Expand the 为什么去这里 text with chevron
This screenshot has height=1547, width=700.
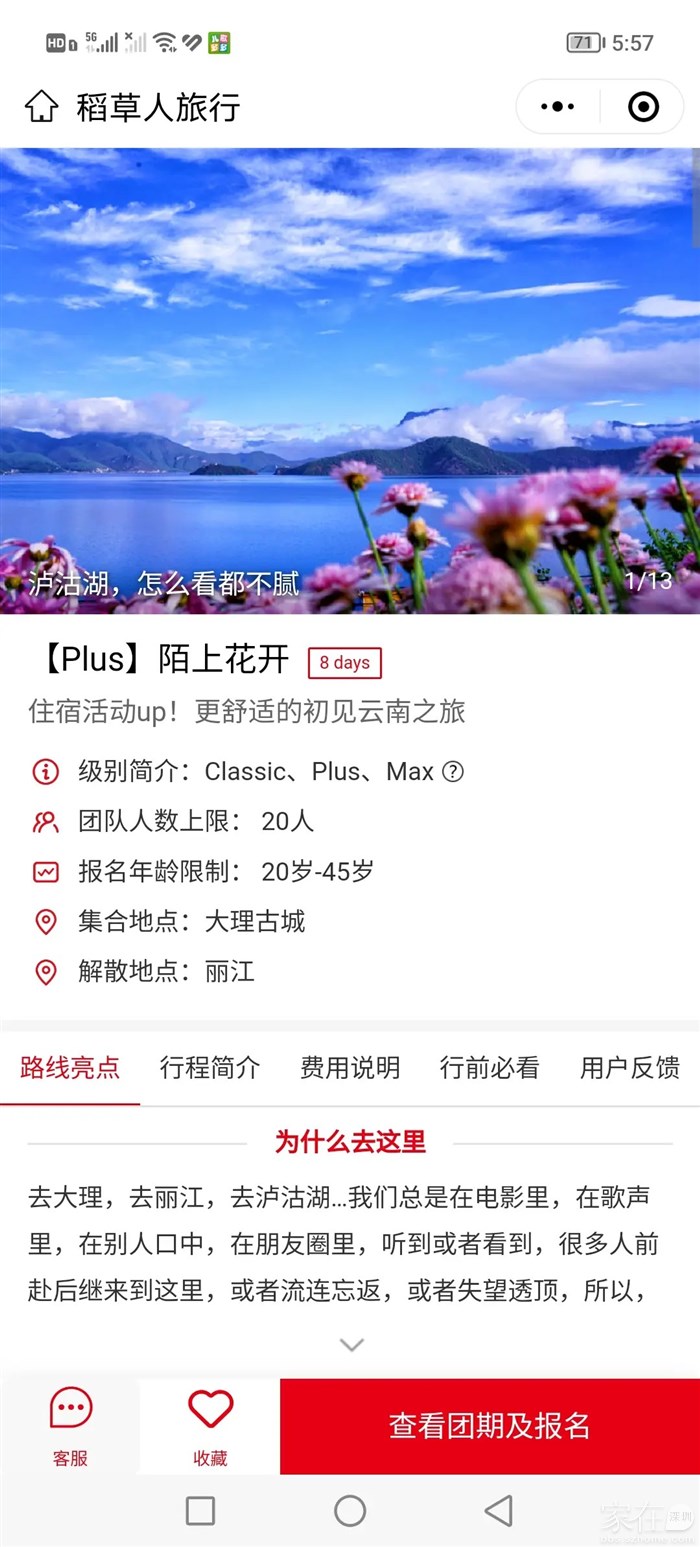(351, 1345)
